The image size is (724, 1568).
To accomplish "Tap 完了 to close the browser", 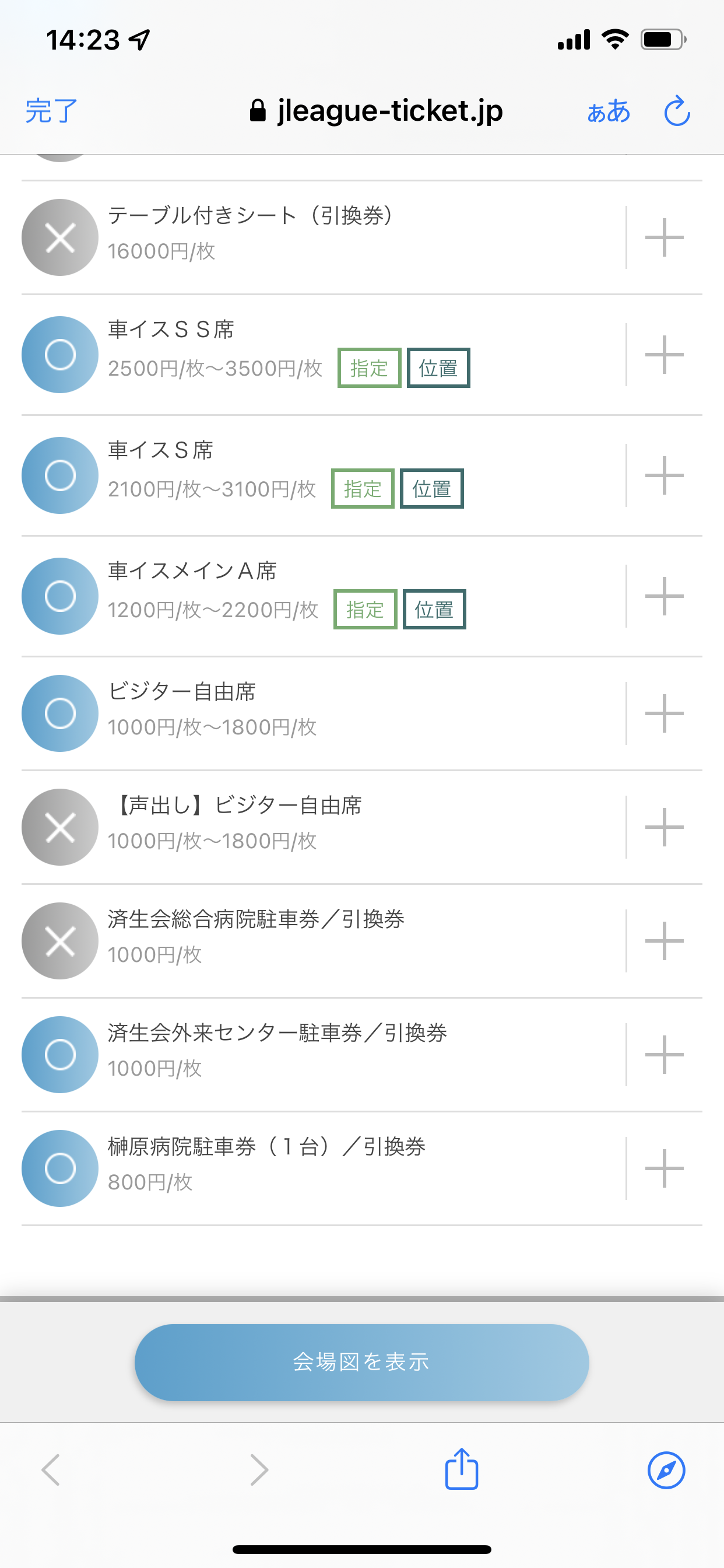I will click(x=52, y=111).
